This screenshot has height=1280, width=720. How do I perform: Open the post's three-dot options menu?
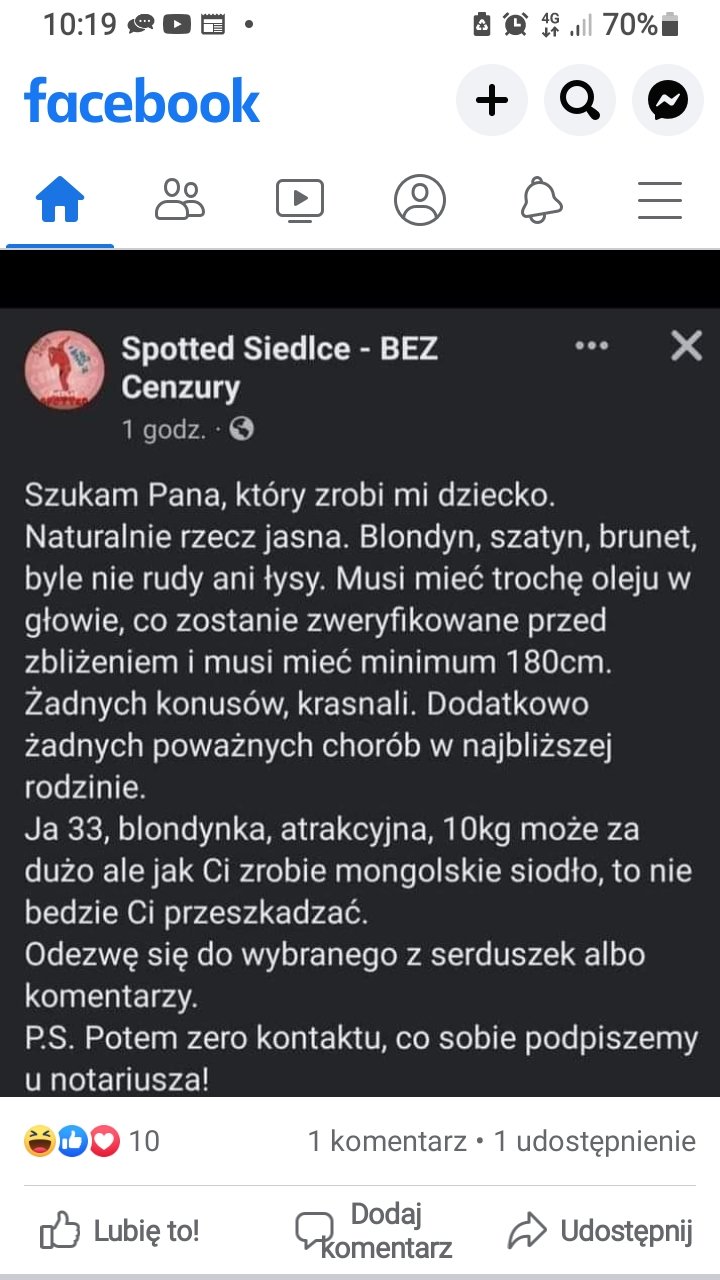[592, 346]
